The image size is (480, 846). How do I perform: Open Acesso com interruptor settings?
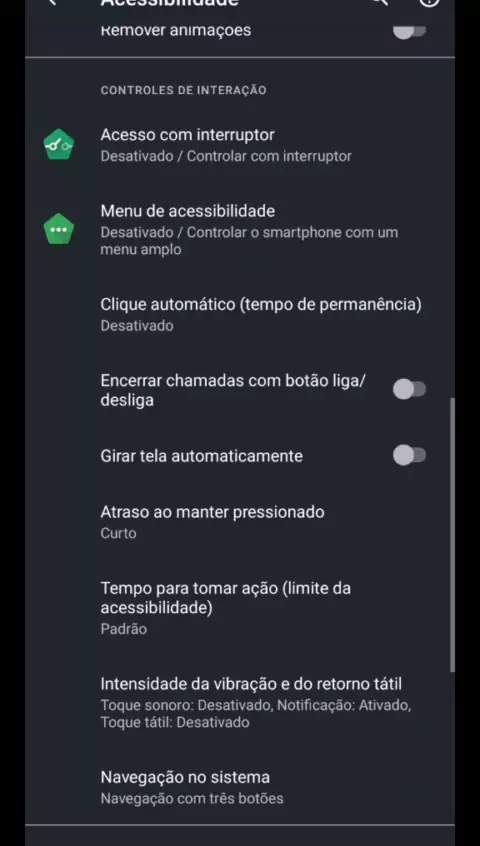(239, 145)
